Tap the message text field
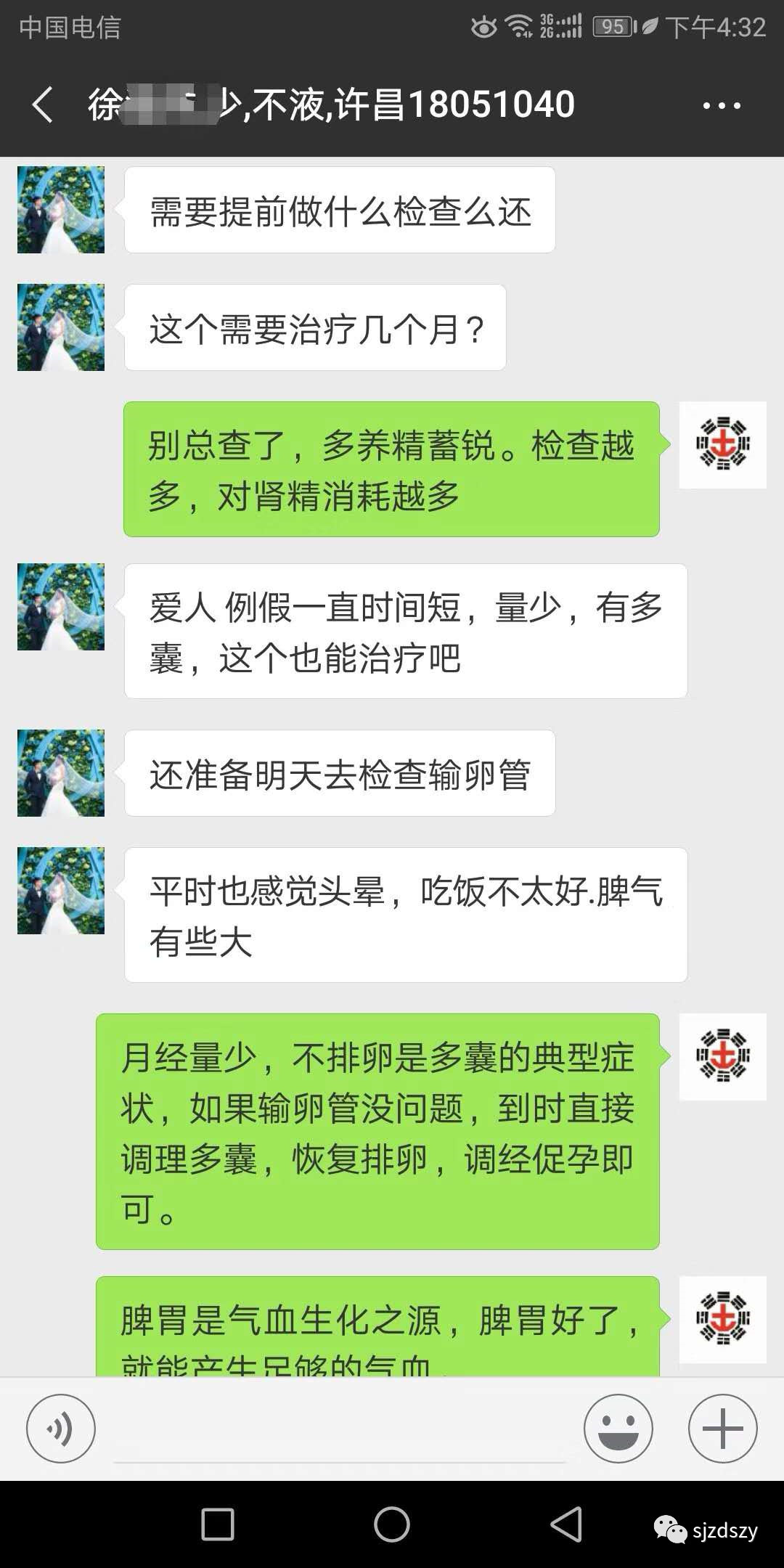 point(340,1429)
